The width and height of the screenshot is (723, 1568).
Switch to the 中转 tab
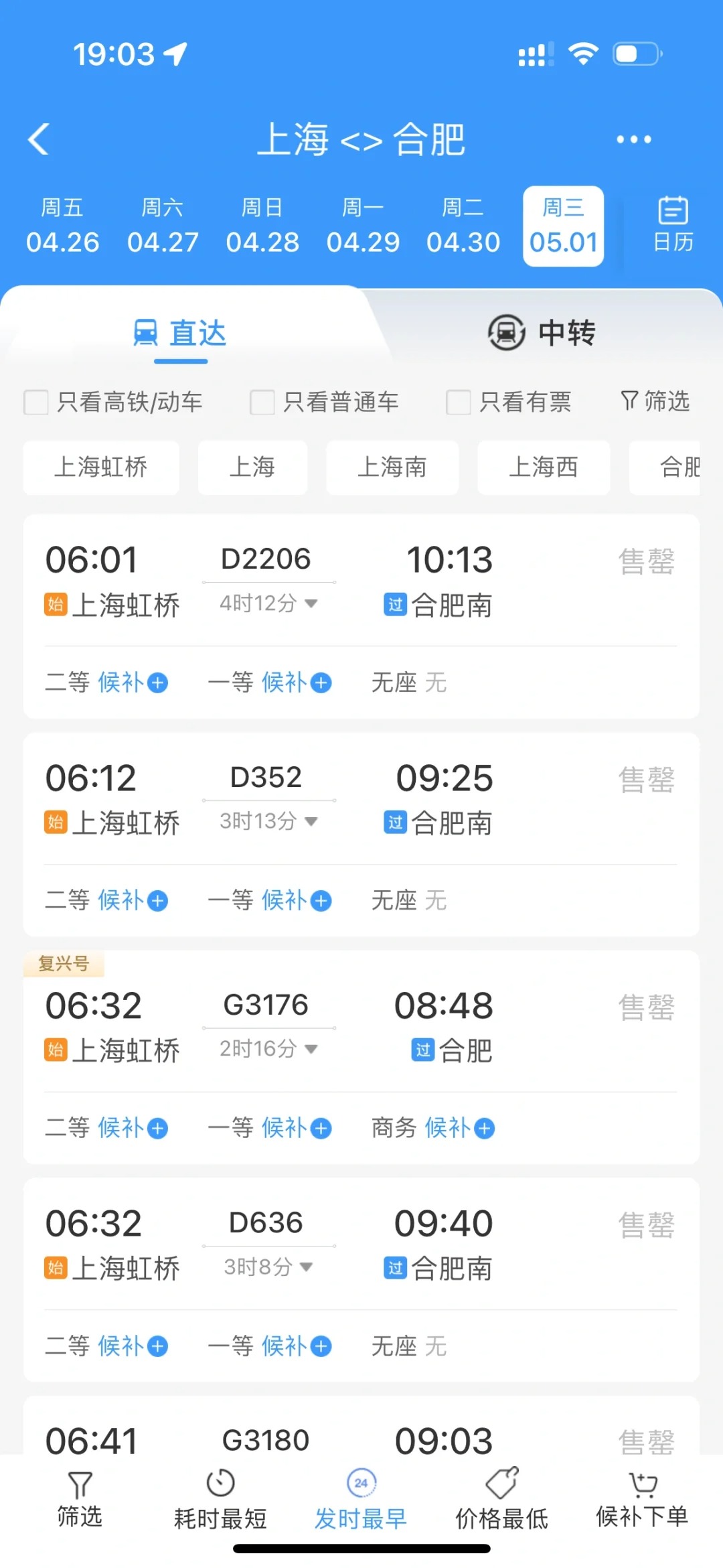(542, 333)
